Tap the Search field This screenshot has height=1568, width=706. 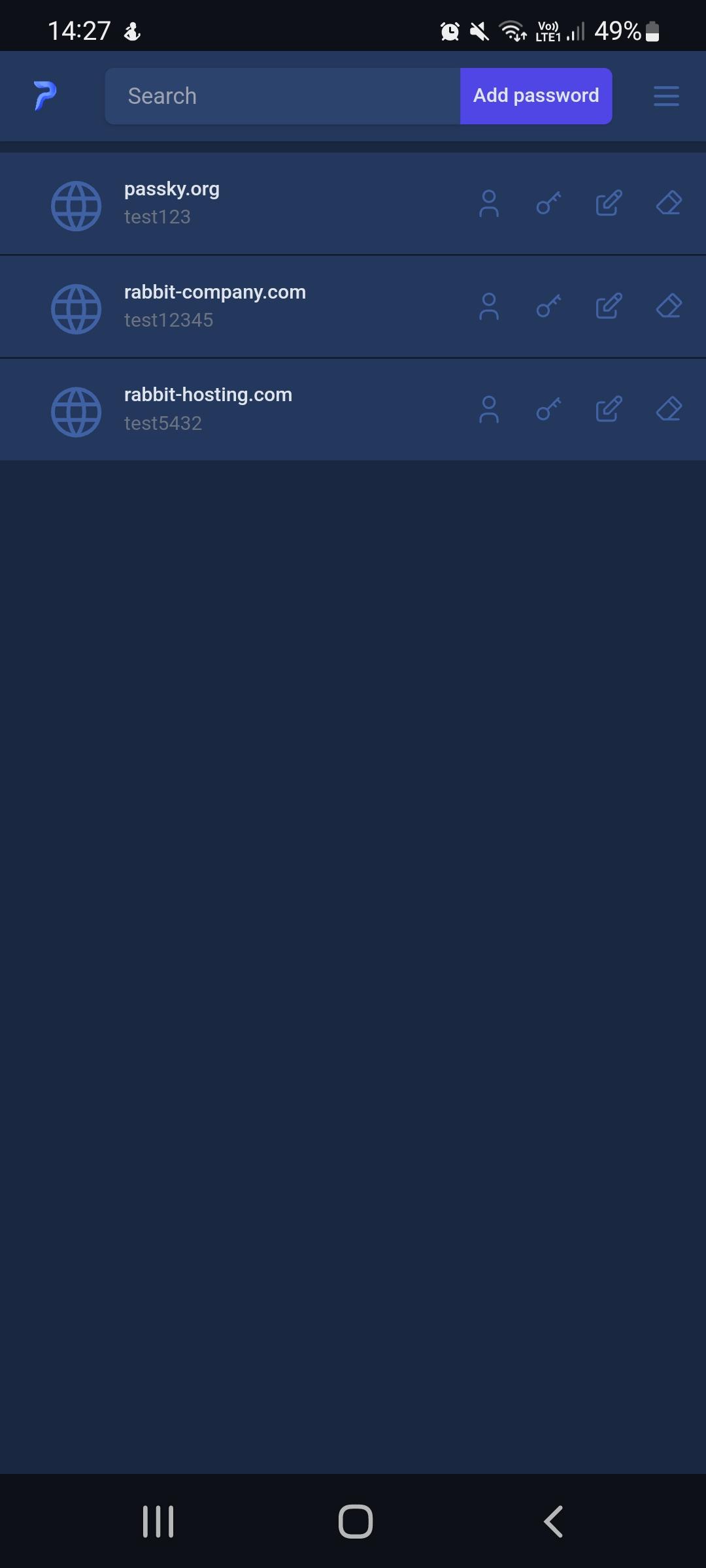(x=282, y=96)
